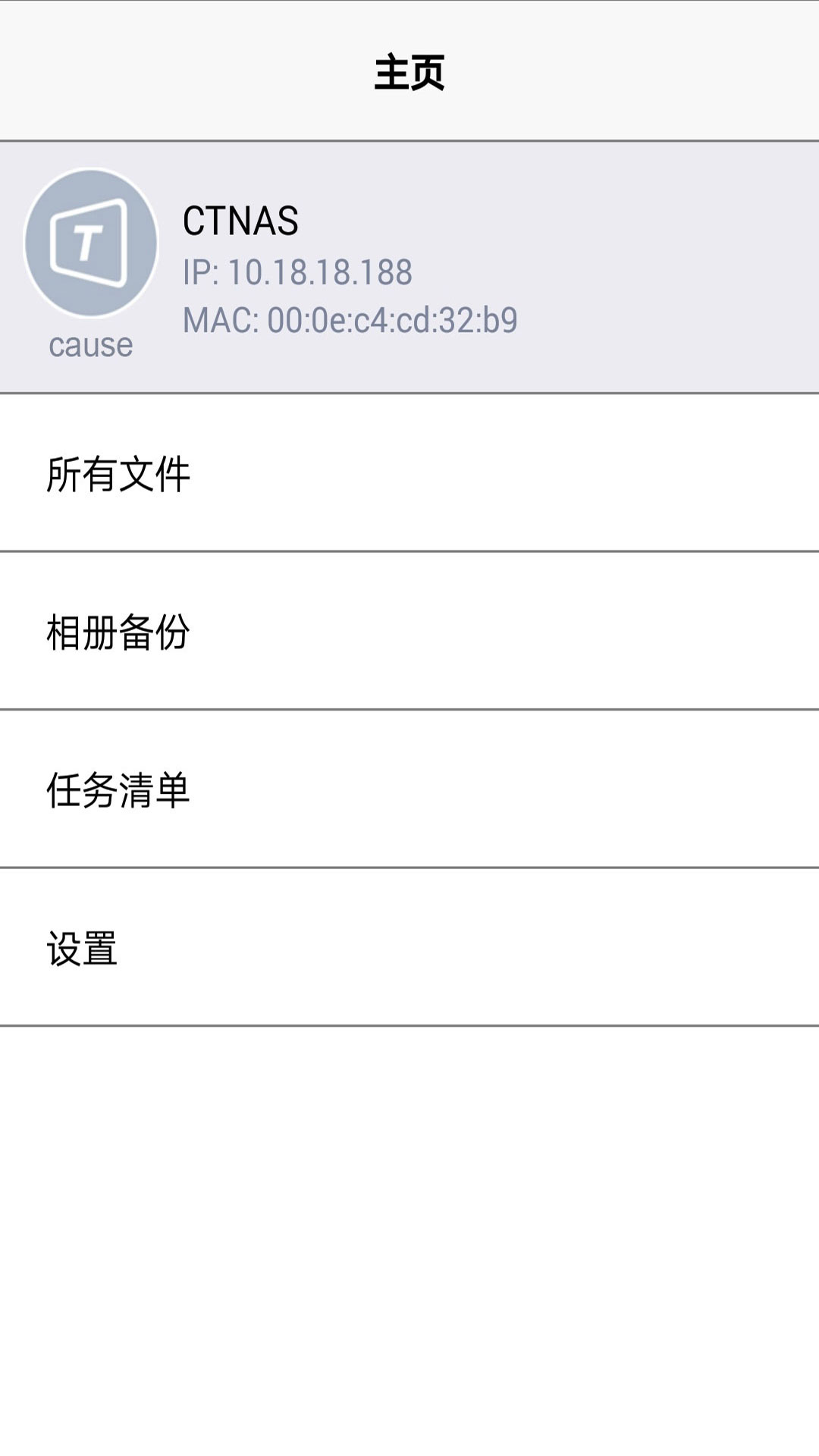This screenshot has width=819, height=1456.
Task: Tap the 主页 title bar text
Action: click(x=409, y=72)
